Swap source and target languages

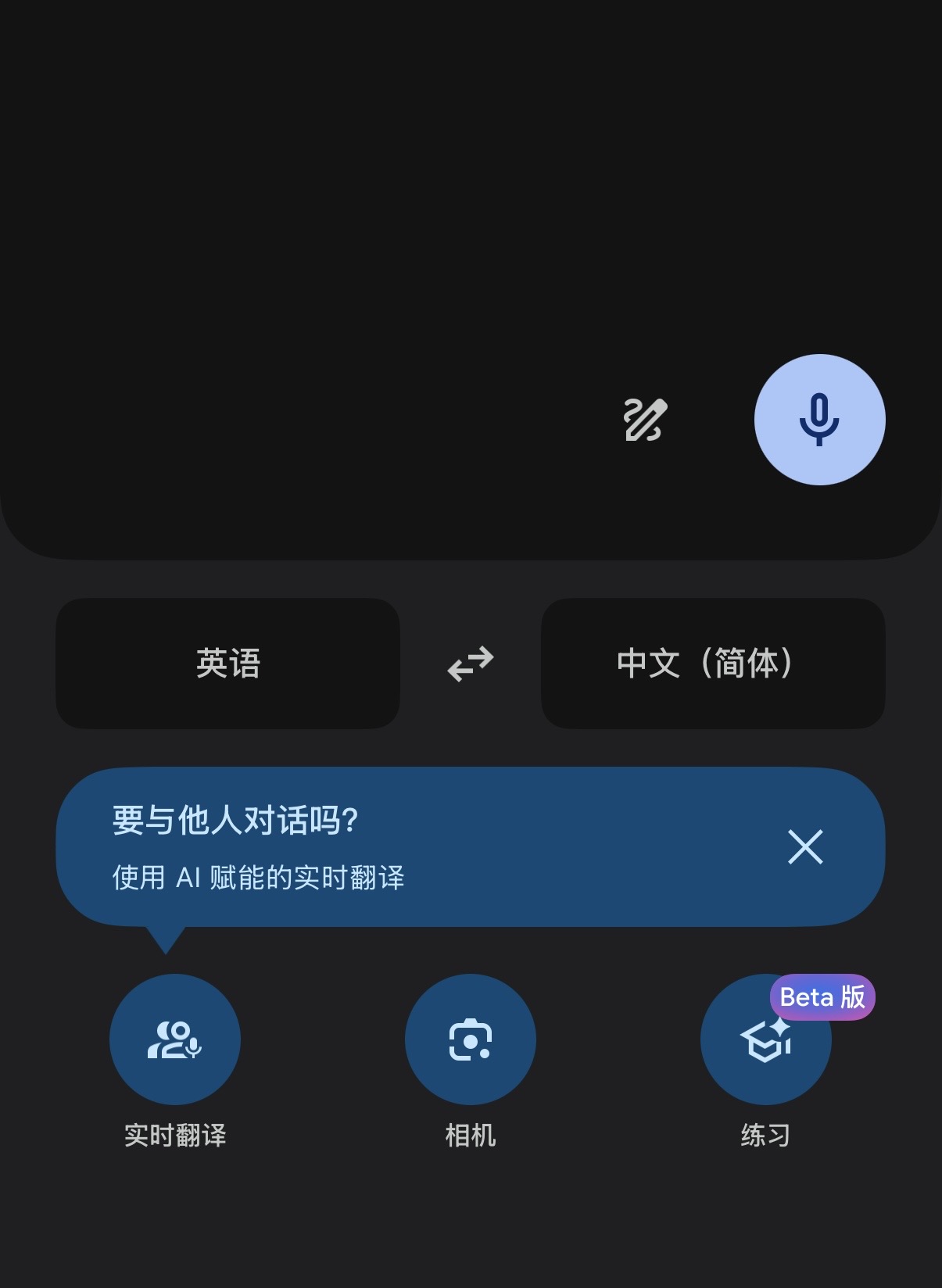pos(471,664)
